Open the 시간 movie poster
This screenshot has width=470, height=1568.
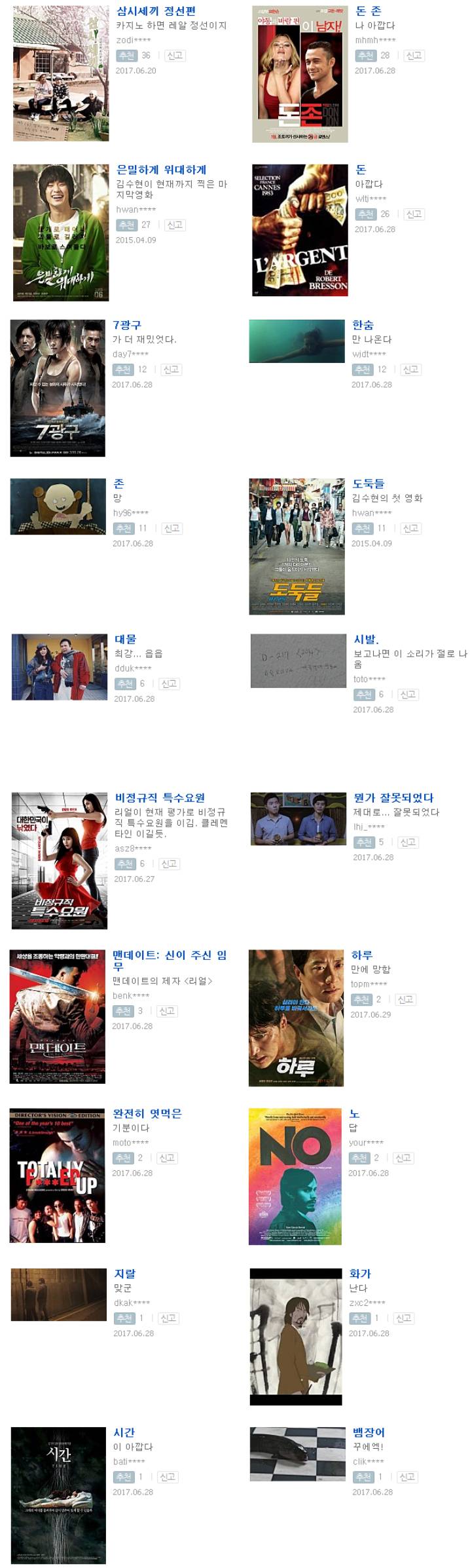pyautogui.click(x=58, y=1495)
